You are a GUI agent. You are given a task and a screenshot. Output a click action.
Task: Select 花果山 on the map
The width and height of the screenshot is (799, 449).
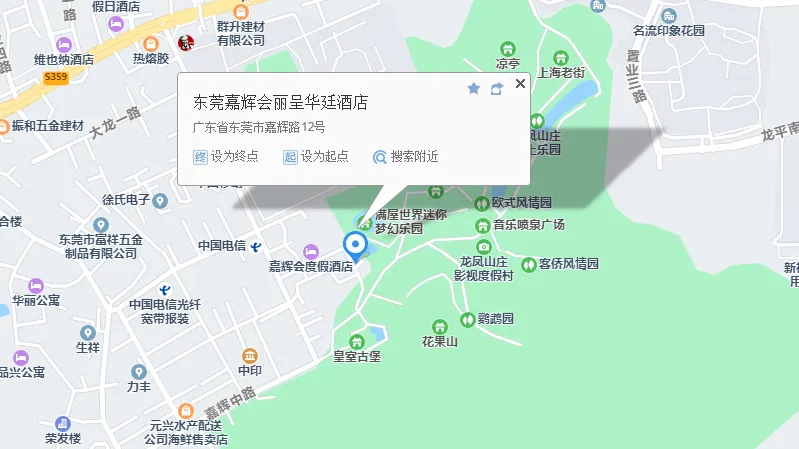[439, 327]
